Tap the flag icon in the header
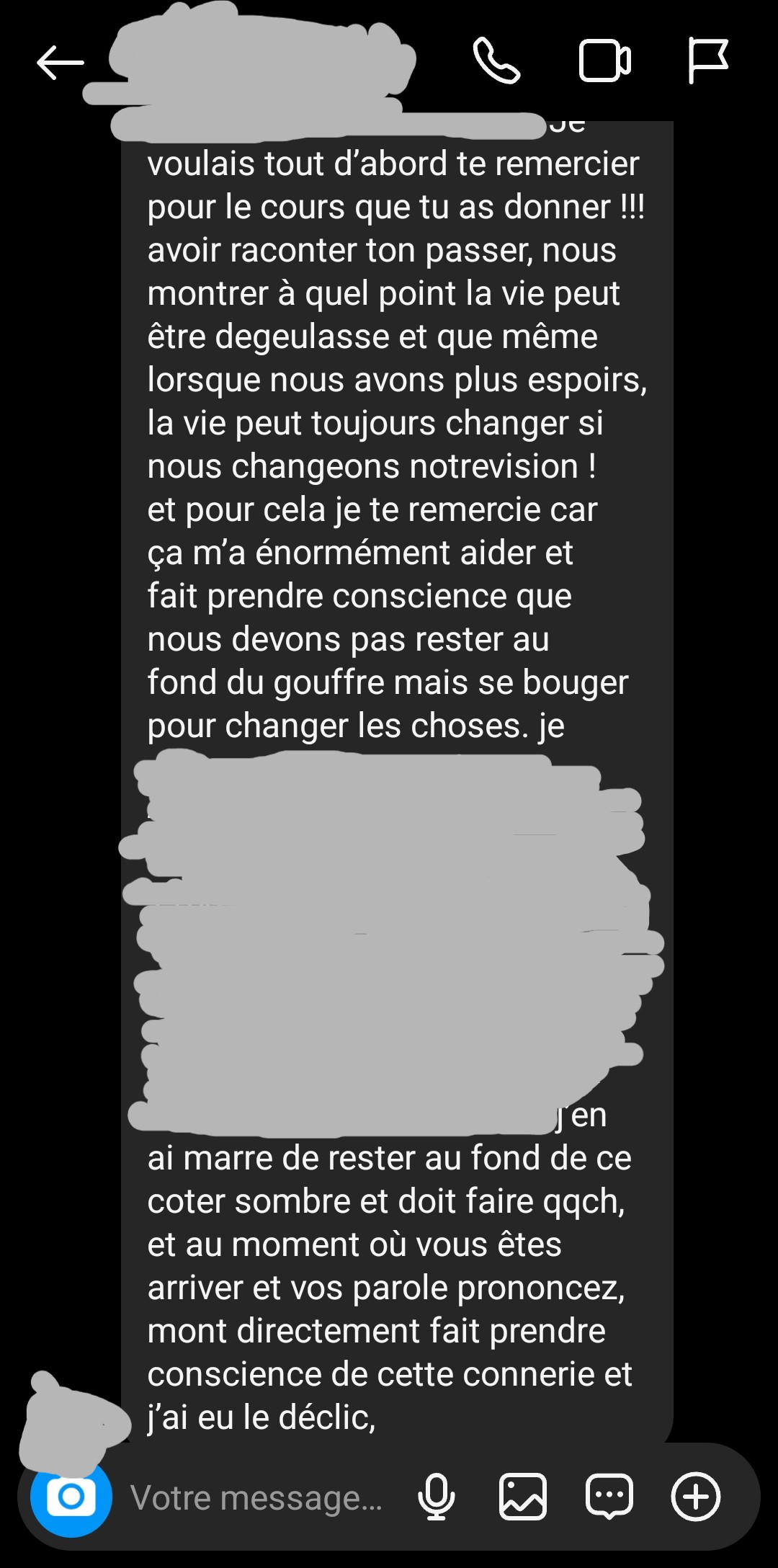Image resolution: width=778 pixels, height=1568 pixels. [708, 61]
